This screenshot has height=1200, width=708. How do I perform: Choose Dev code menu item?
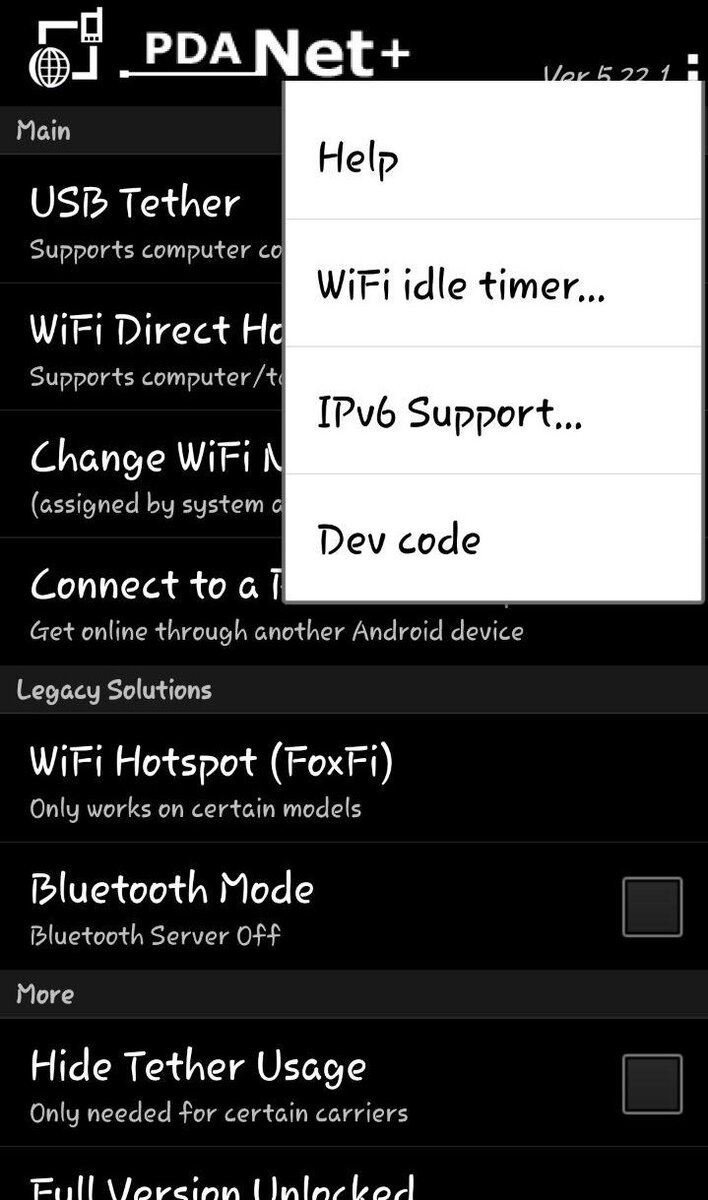click(x=493, y=540)
